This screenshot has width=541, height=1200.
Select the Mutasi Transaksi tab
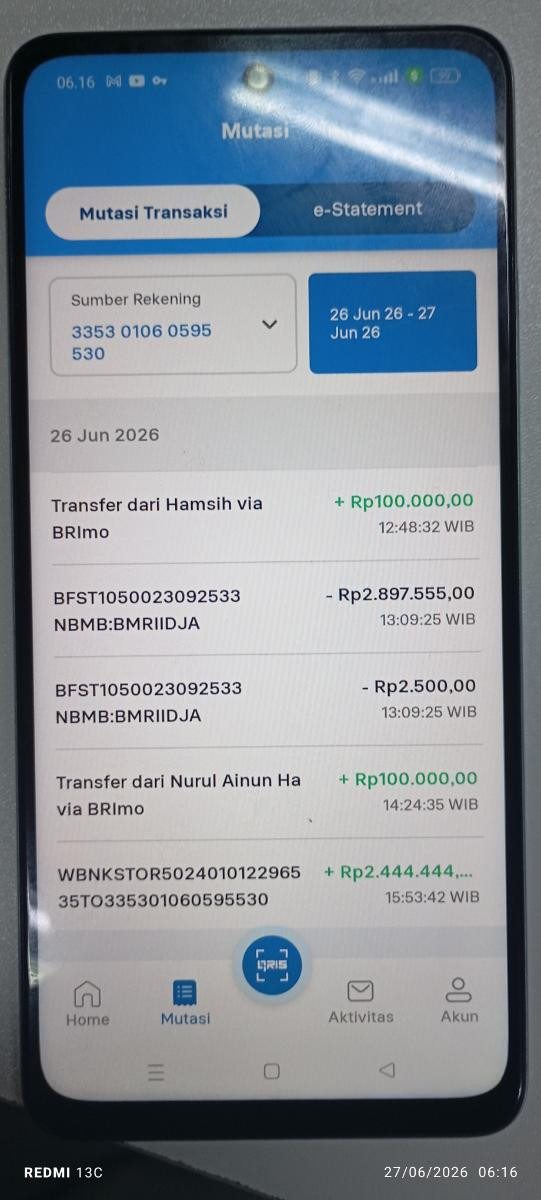pyautogui.click(x=153, y=212)
